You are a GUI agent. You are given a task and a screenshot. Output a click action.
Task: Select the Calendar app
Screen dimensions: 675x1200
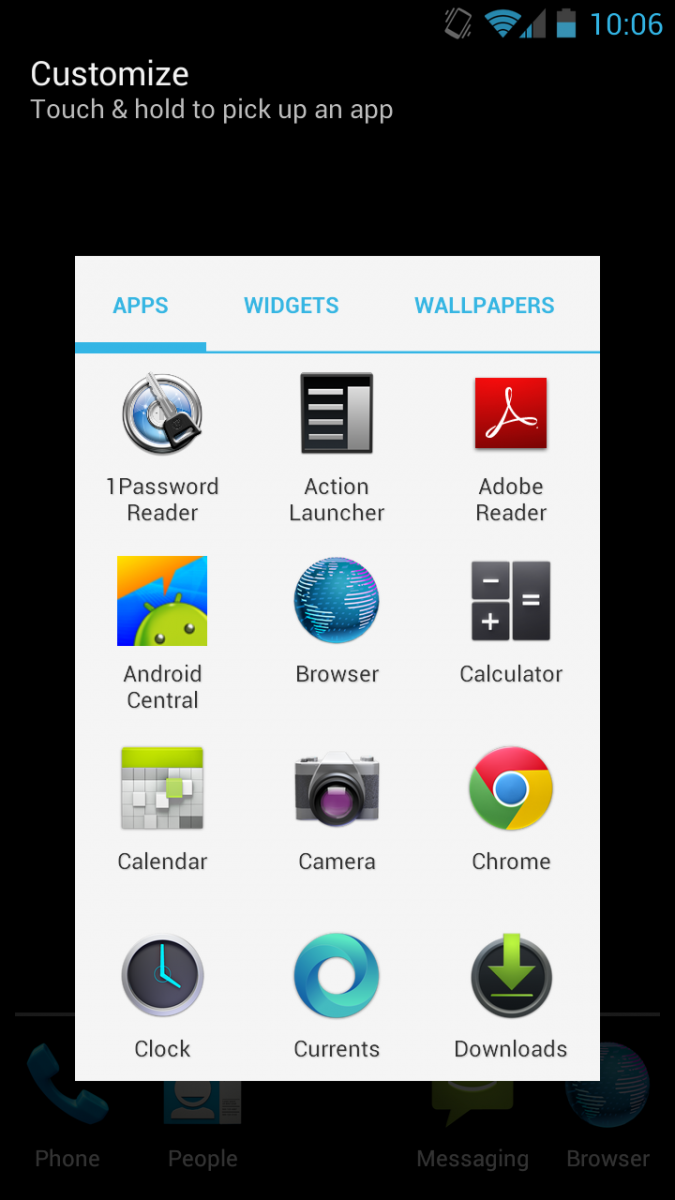tap(162, 808)
